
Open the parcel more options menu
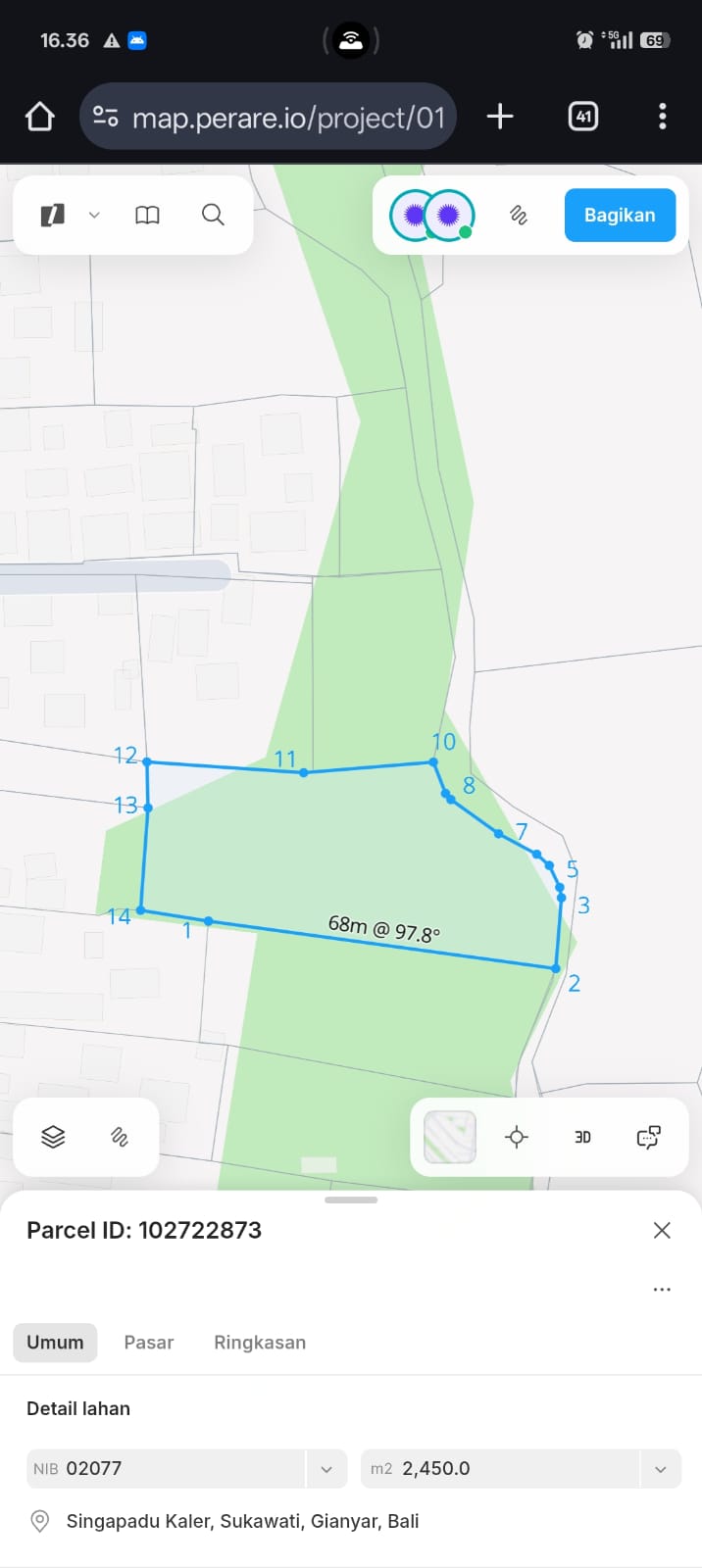[x=662, y=1289]
